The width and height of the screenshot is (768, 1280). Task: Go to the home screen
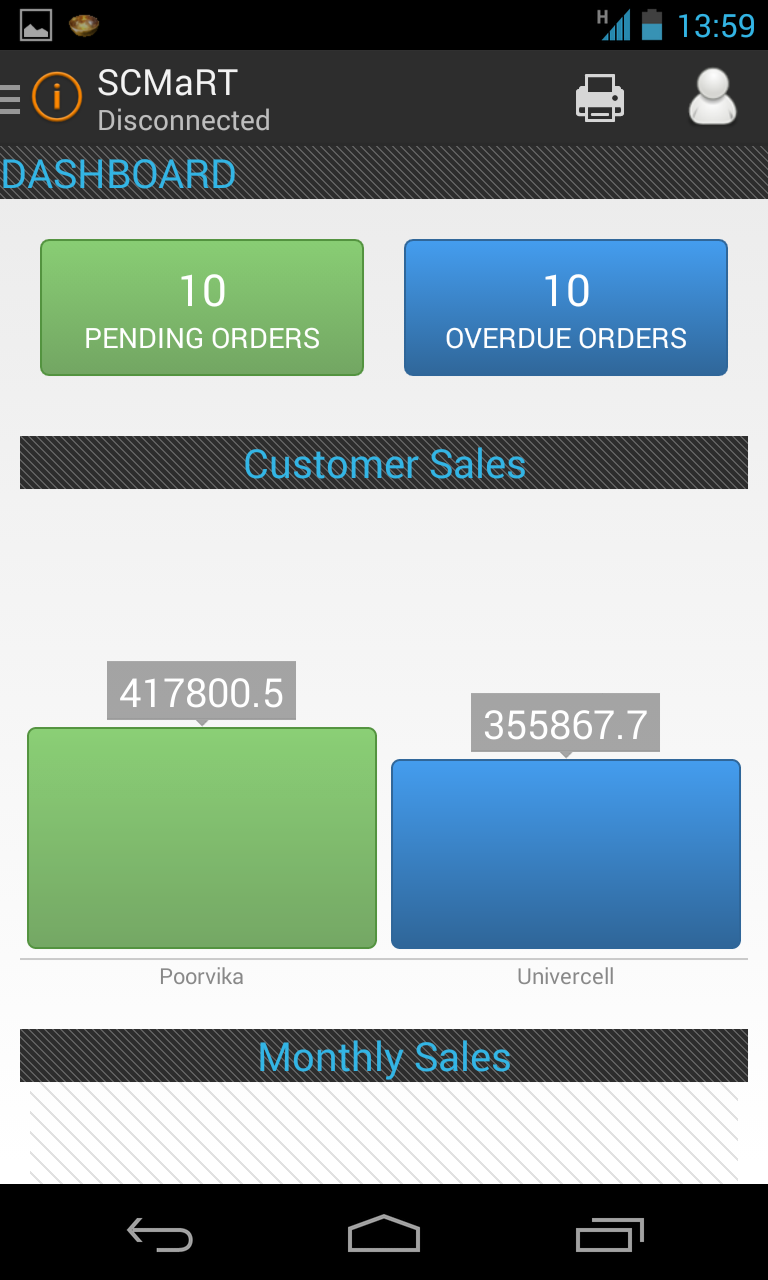click(384, 1234)
